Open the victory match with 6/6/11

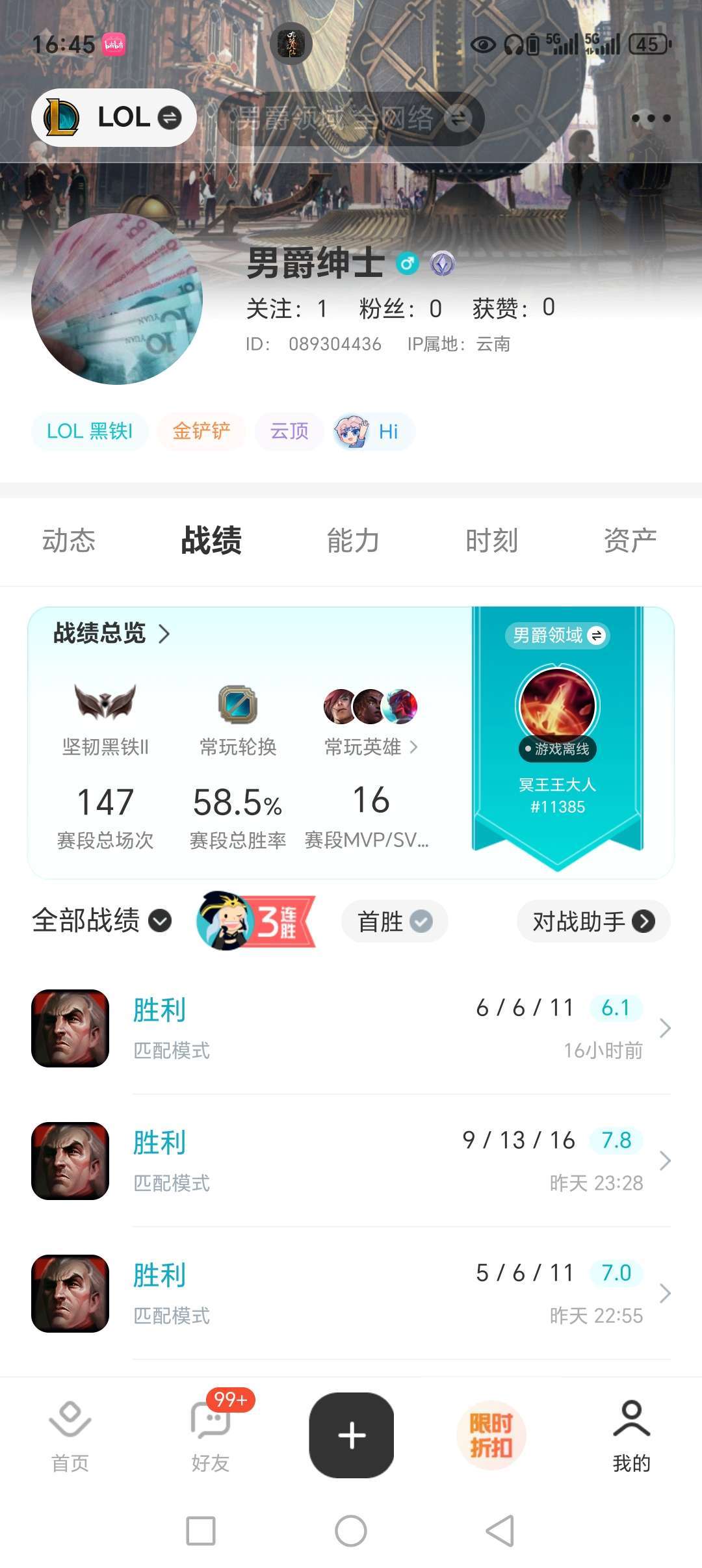tap(351, 1028)
